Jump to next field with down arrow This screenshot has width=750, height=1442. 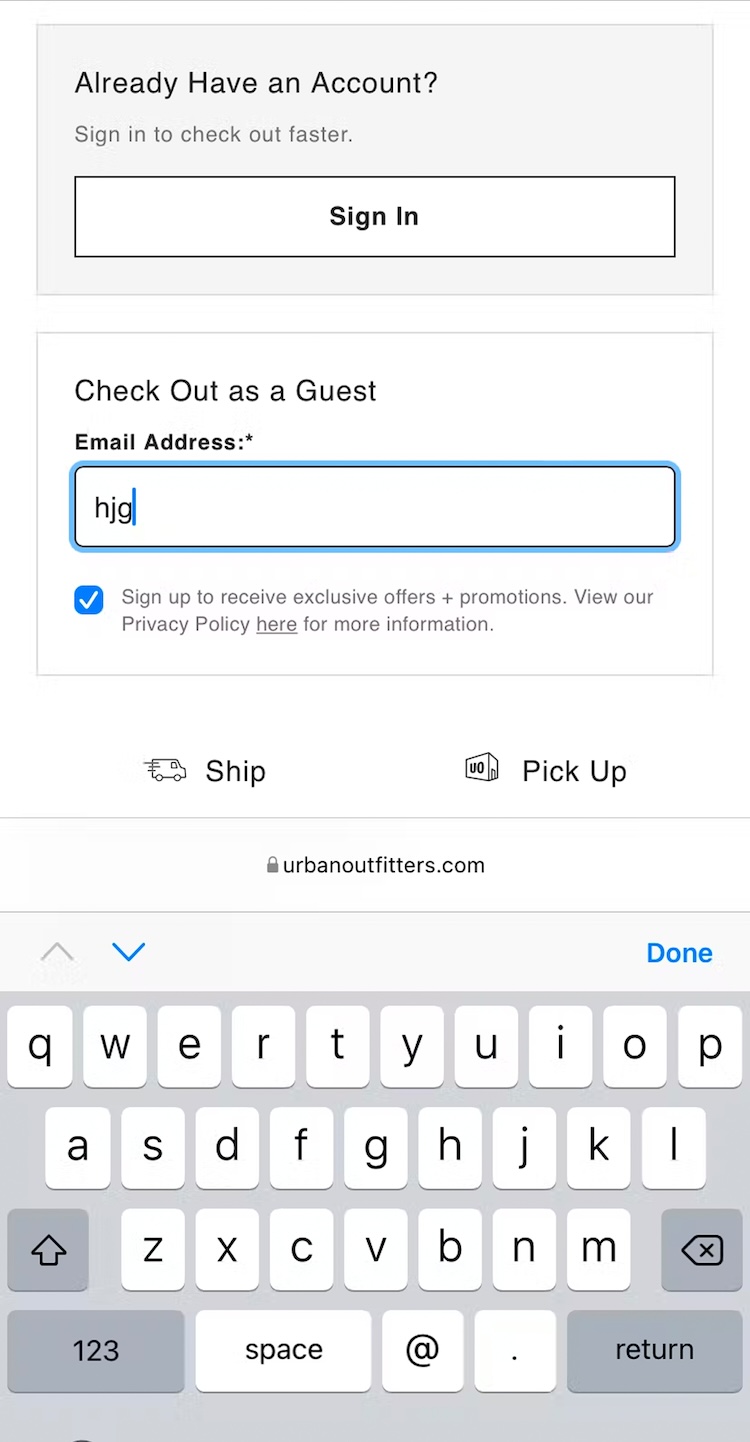(x=129, y=952)
